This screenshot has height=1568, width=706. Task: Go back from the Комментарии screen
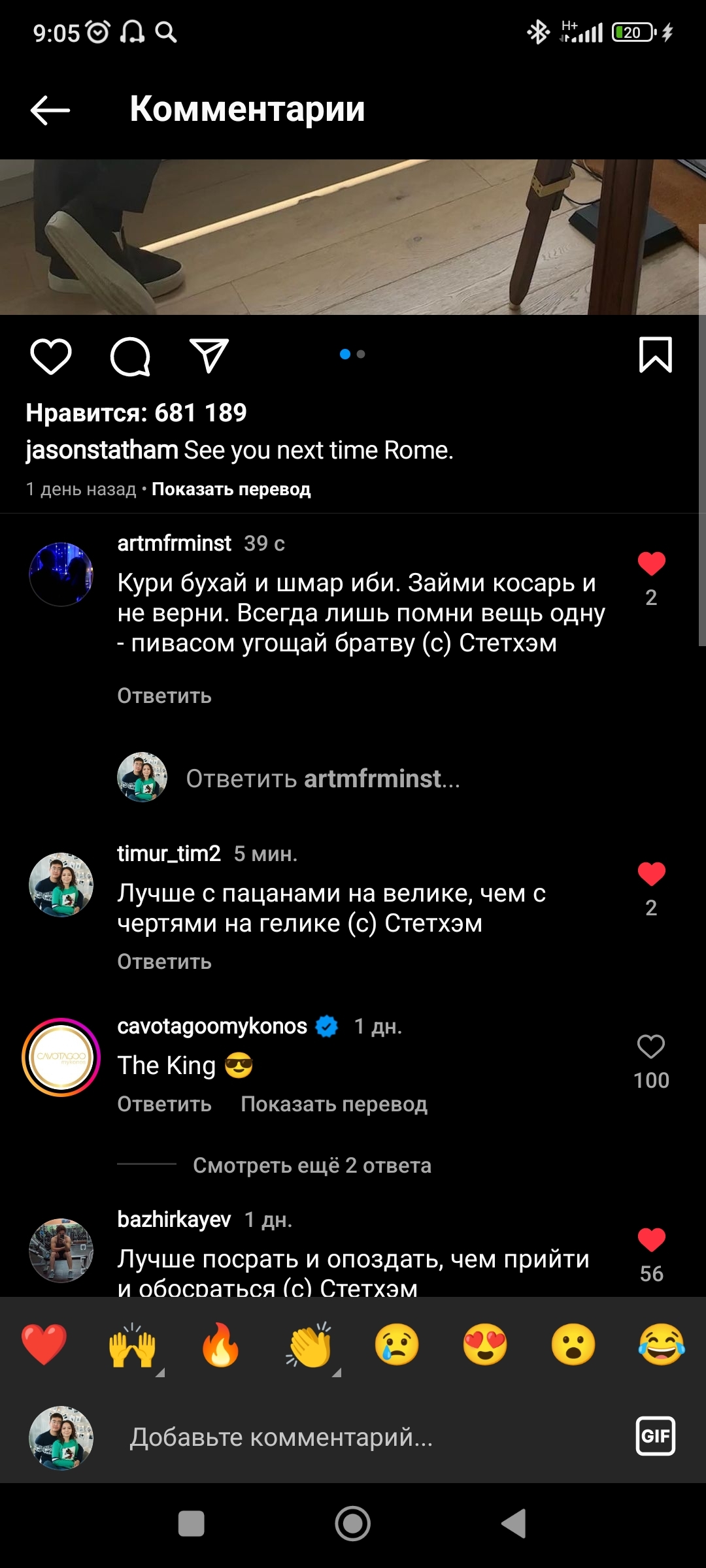pyautogui.click(x=50, y=110)
